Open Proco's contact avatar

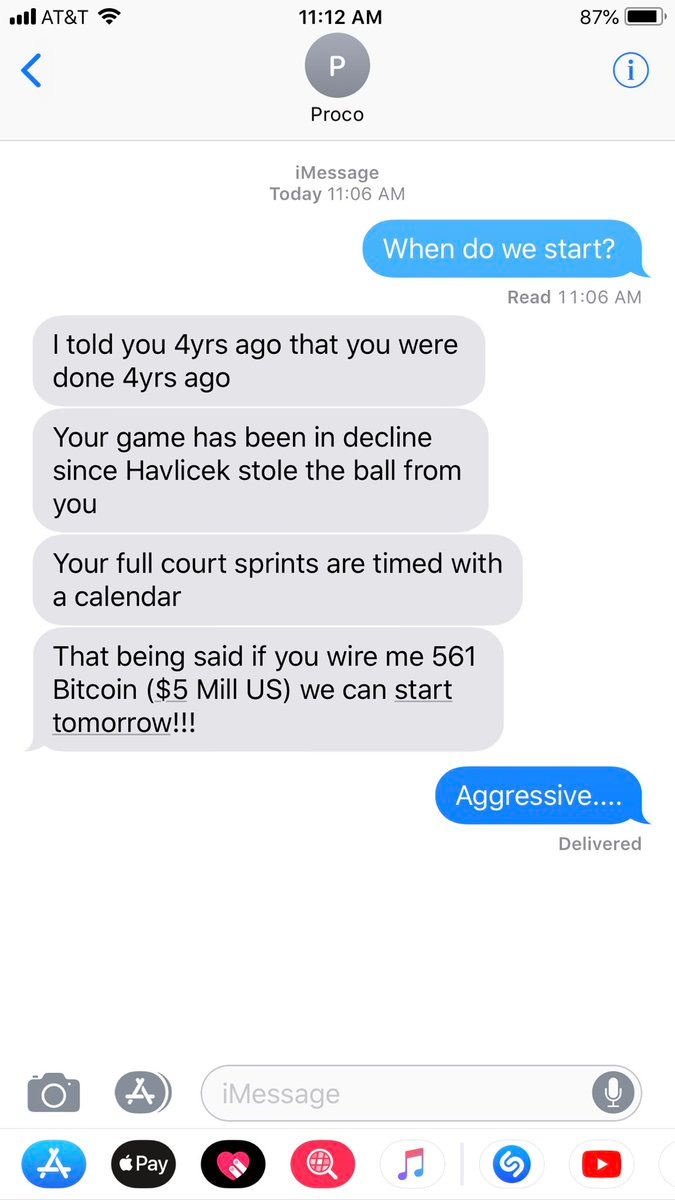point(337,66)
